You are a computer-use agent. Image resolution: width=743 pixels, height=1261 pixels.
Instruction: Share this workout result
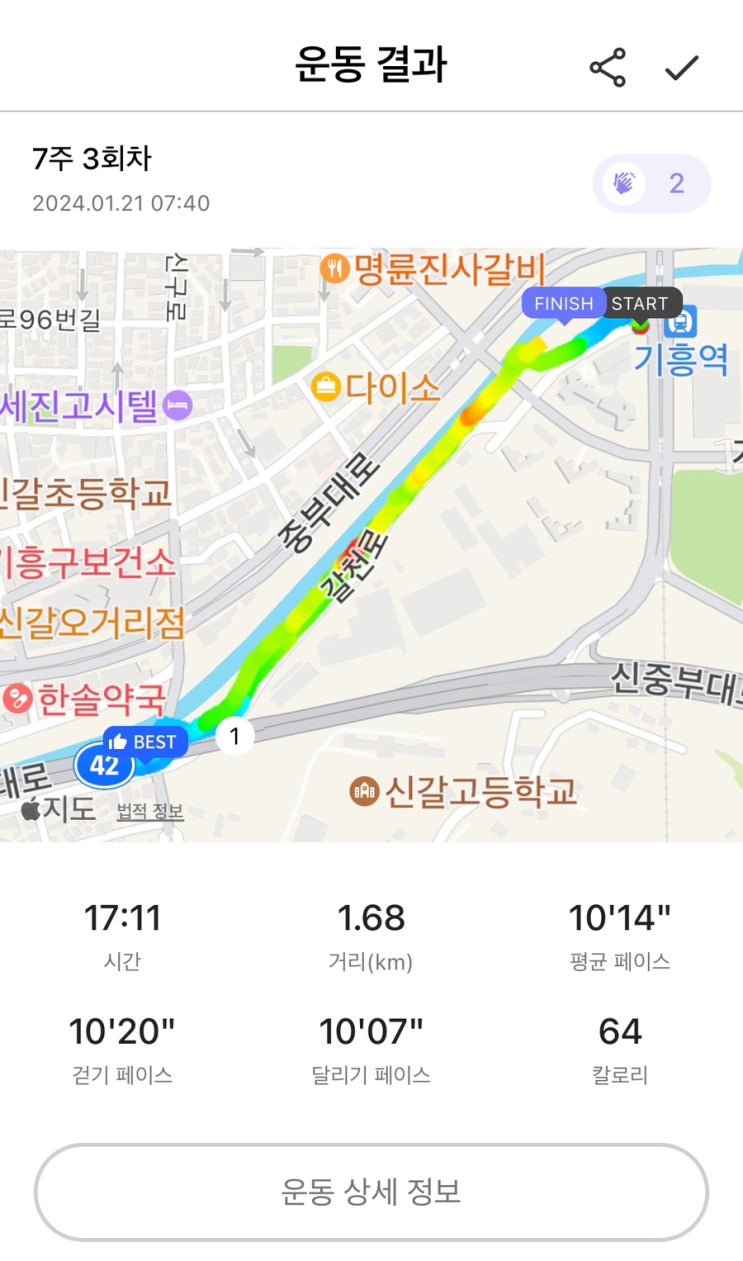(x=607, y=67)
